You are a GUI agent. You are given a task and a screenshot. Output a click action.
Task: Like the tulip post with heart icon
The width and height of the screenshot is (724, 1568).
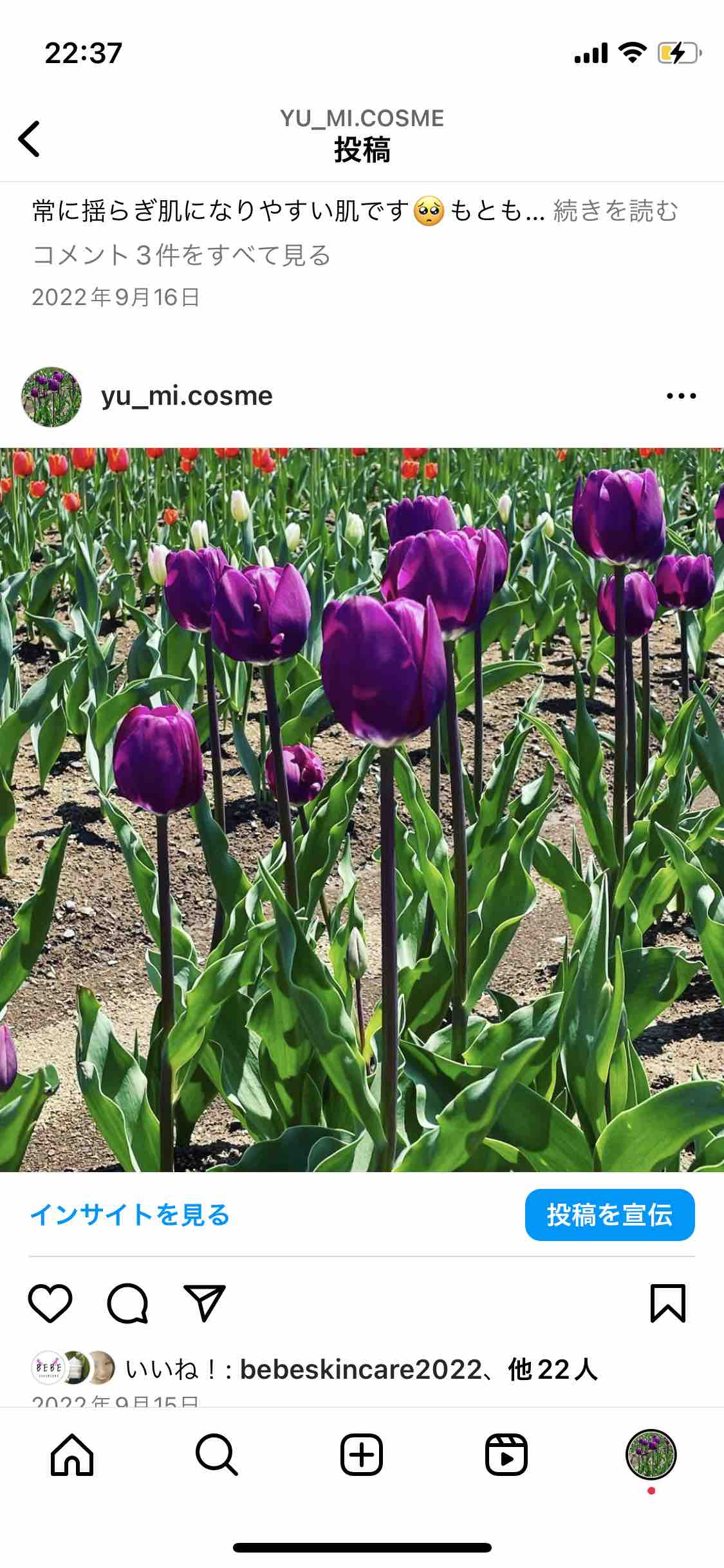tap(50, 1303)
